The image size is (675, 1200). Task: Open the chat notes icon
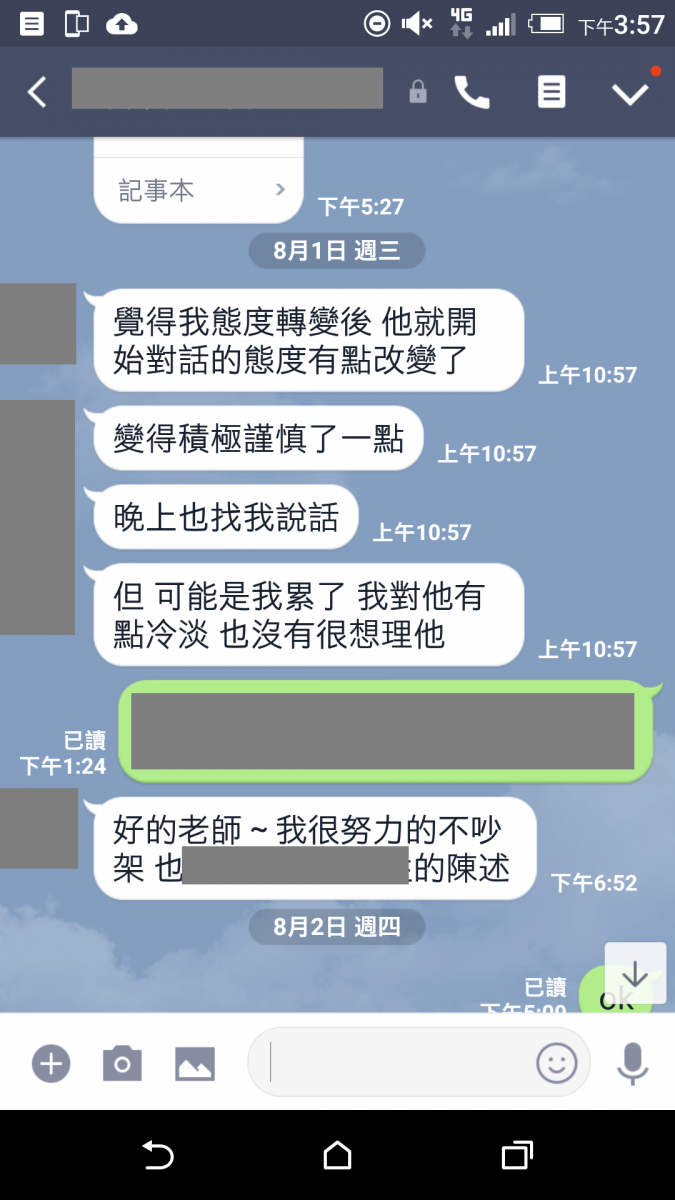coord(551,92)
